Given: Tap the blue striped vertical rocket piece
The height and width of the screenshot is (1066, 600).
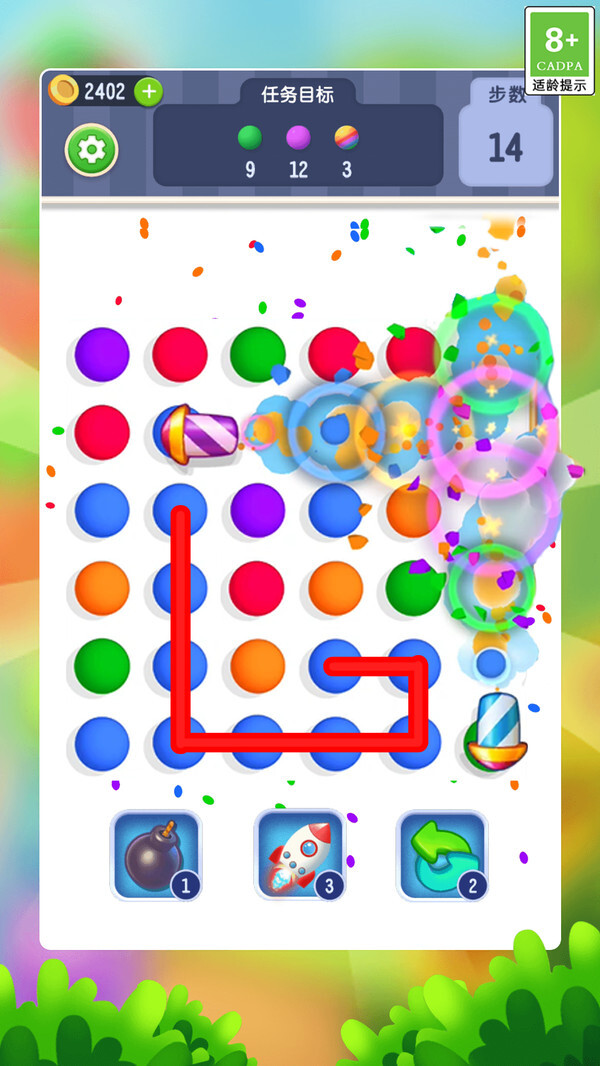Looking at the screenshot, I should pos(497,733).
